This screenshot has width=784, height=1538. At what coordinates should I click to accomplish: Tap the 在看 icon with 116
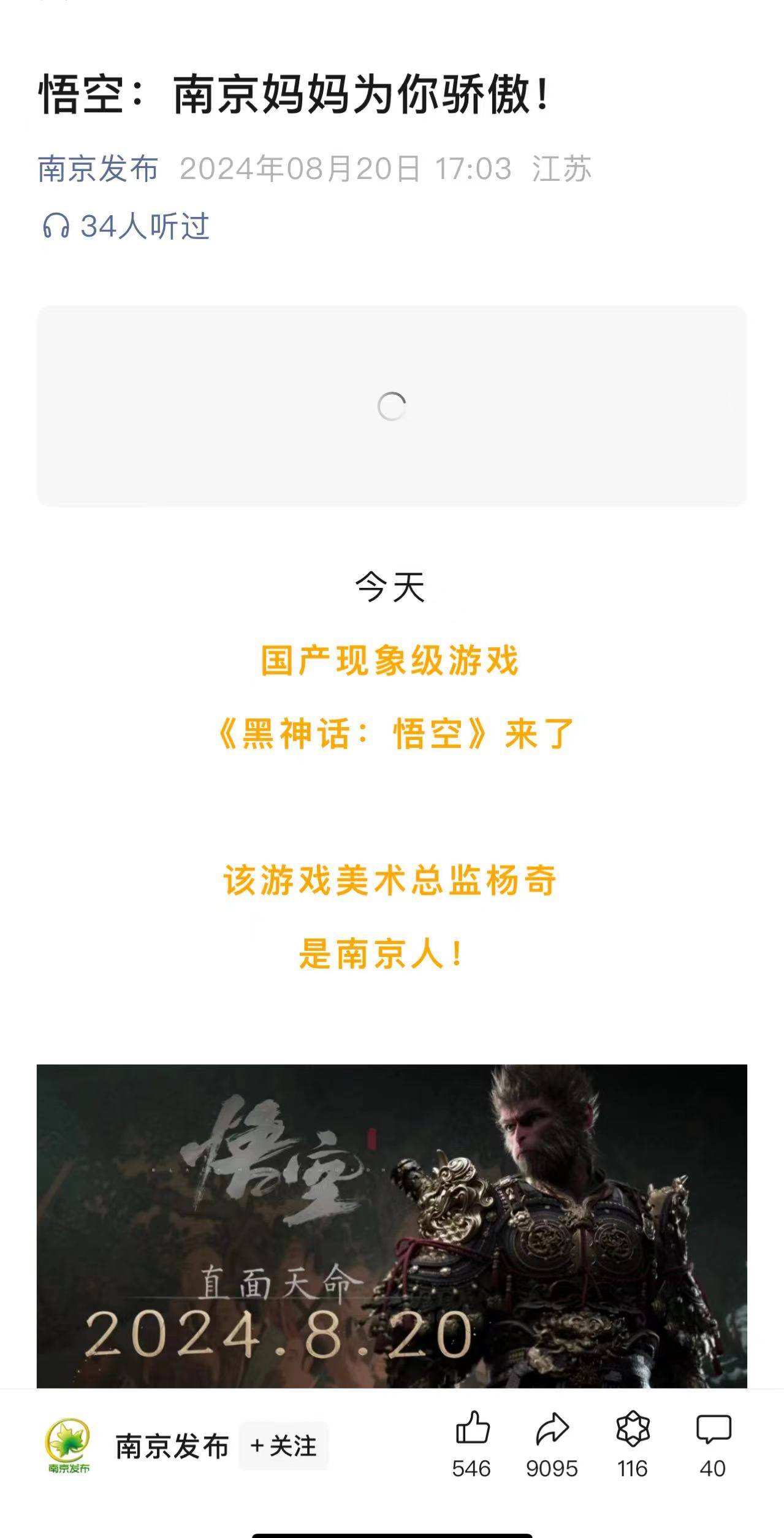(633, 1444)
